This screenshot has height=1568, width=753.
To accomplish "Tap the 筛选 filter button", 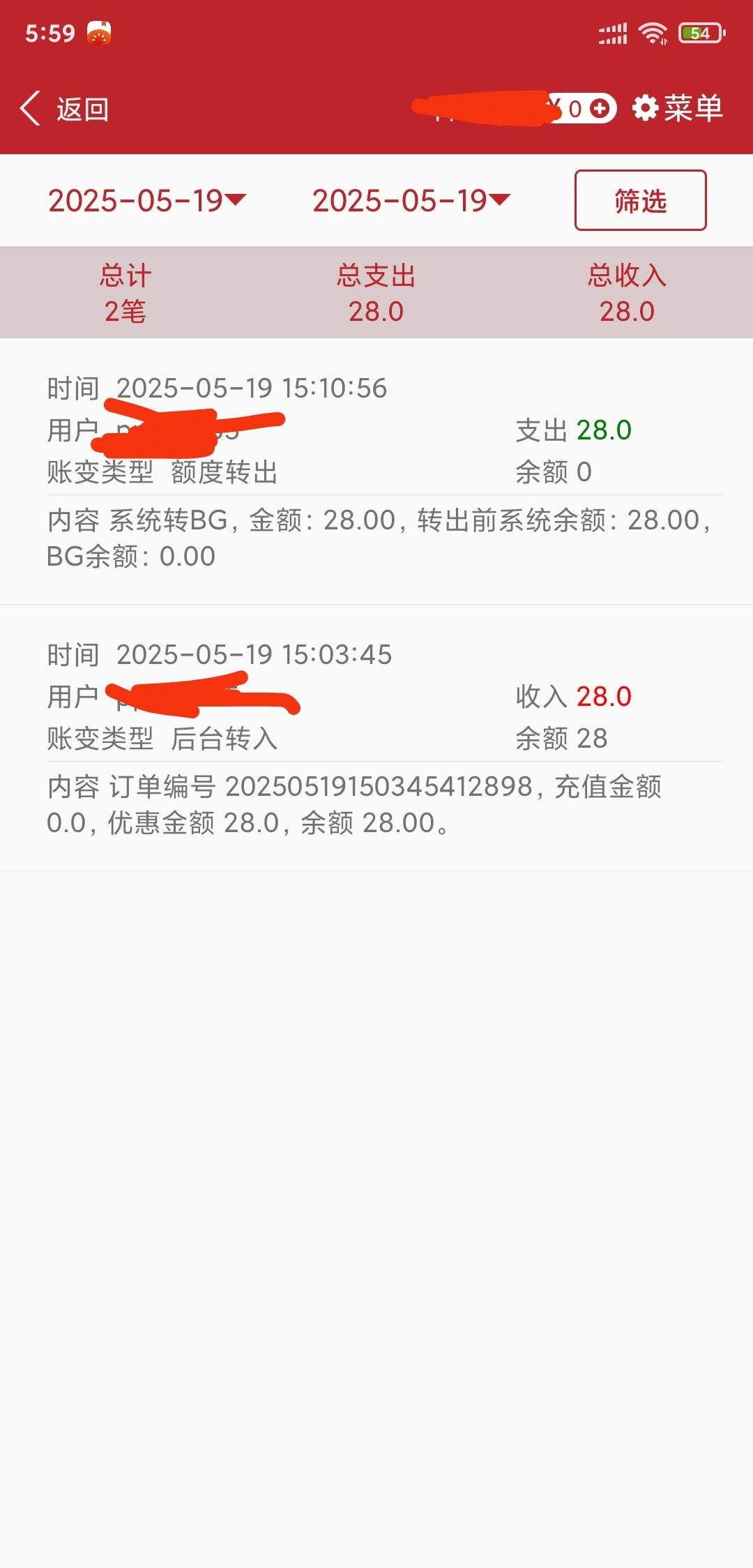I will pyautogui.click(x=640, y=200).
